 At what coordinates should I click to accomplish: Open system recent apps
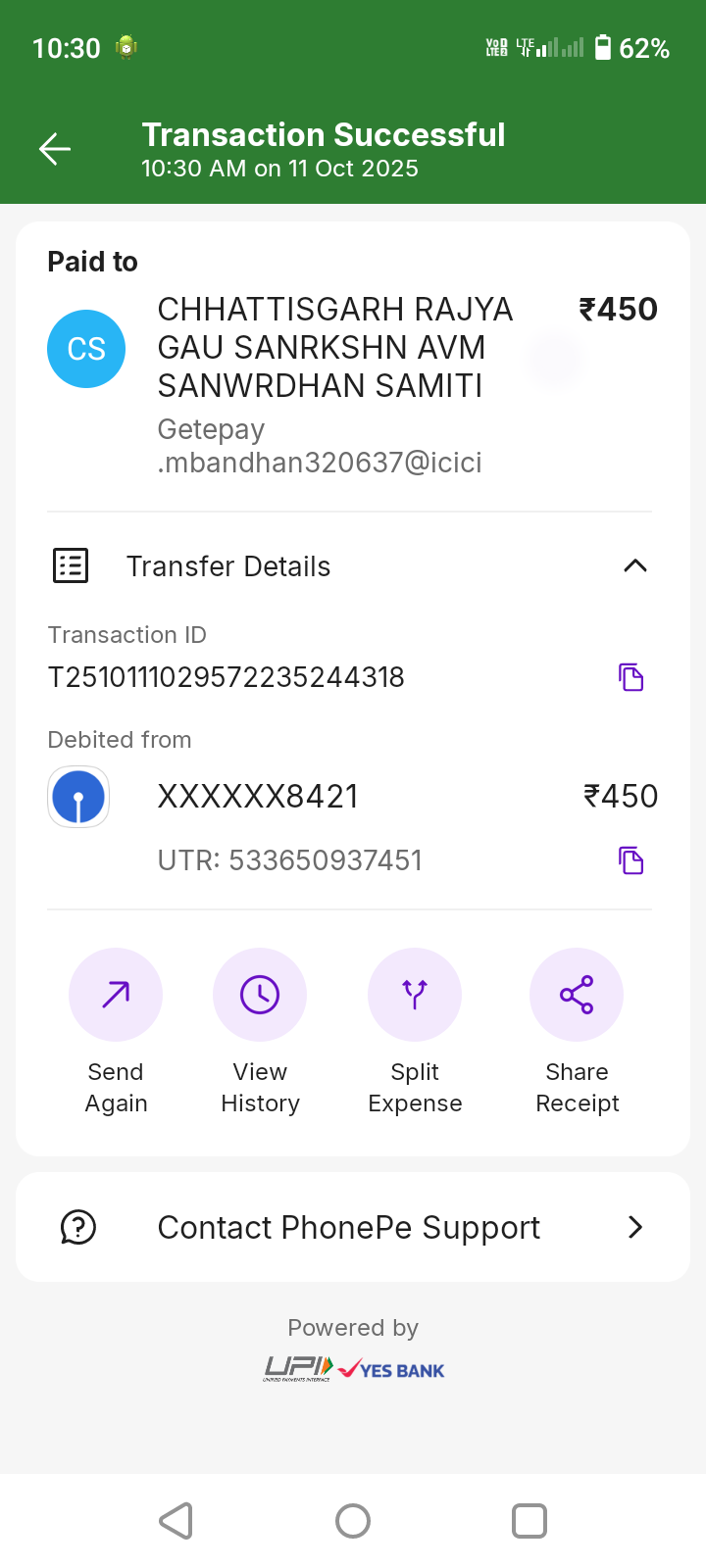click(x=529, y=1521)
